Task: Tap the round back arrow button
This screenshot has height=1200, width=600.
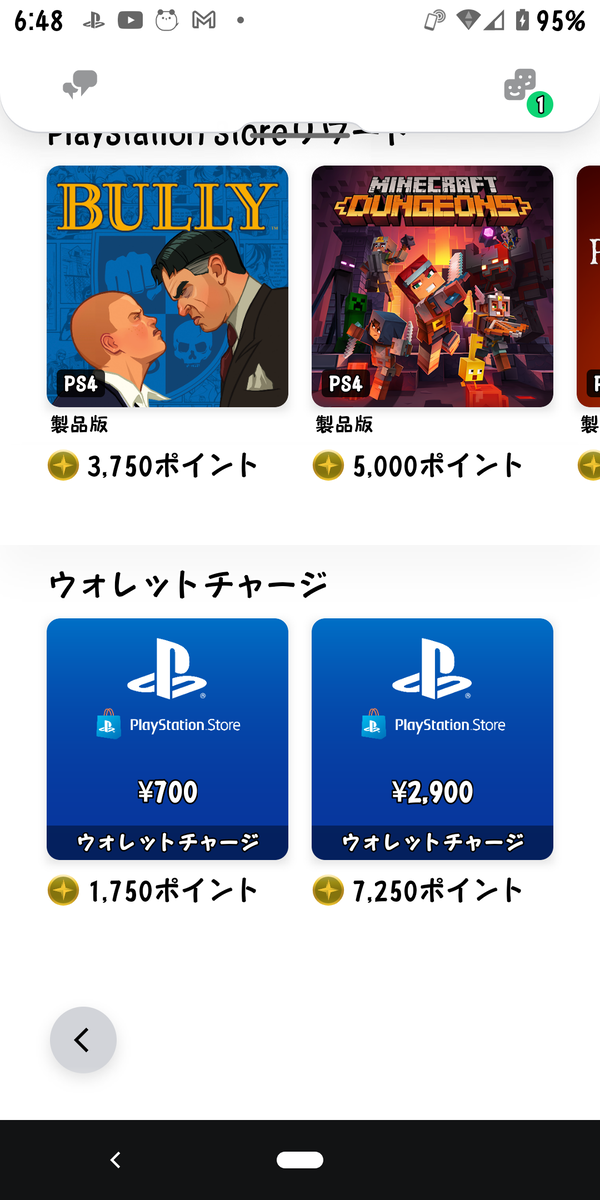Action: coord(83,1040)
